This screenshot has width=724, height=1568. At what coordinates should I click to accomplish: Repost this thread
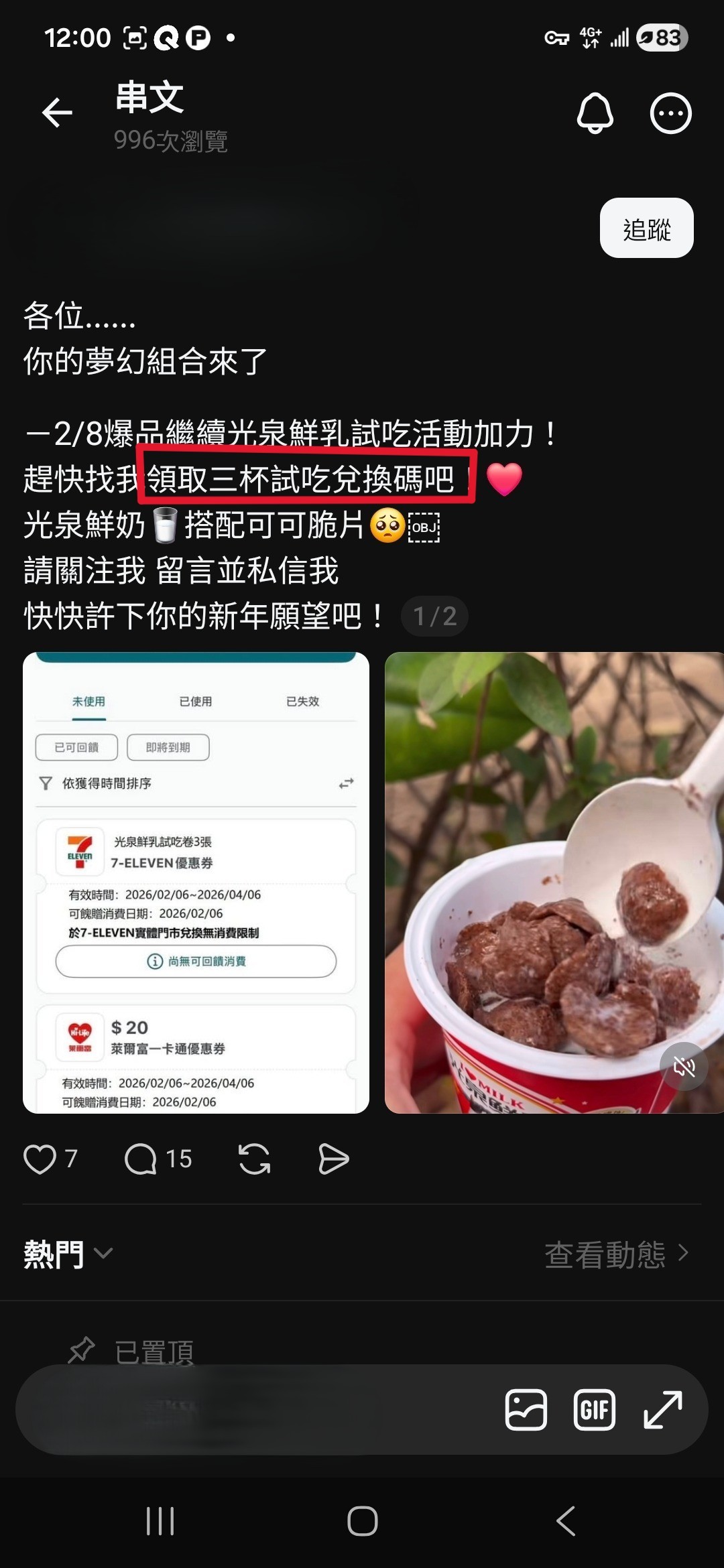pyautogui.click(x=254, y=1159)
